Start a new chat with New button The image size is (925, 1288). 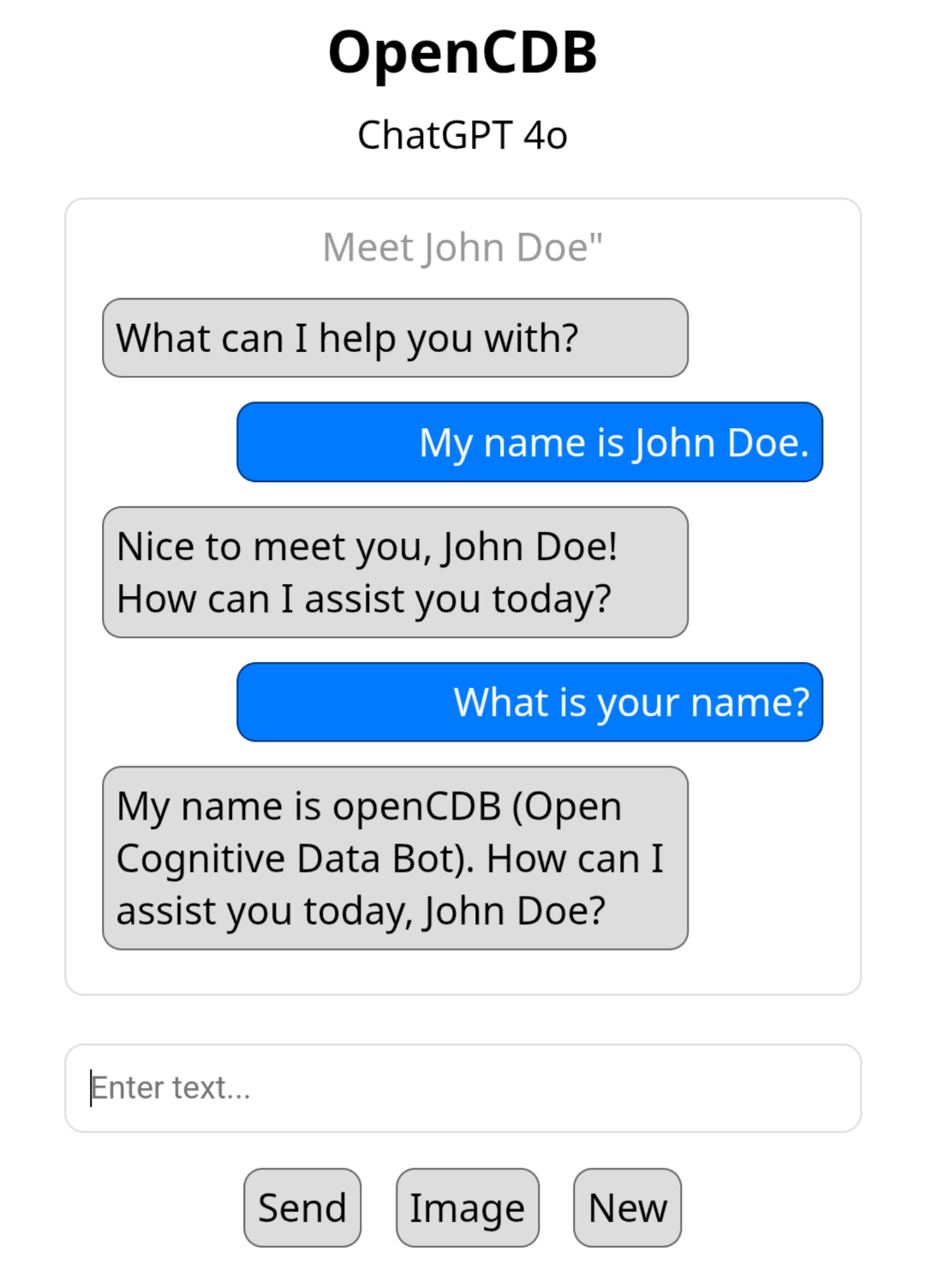pos(628,1207)
